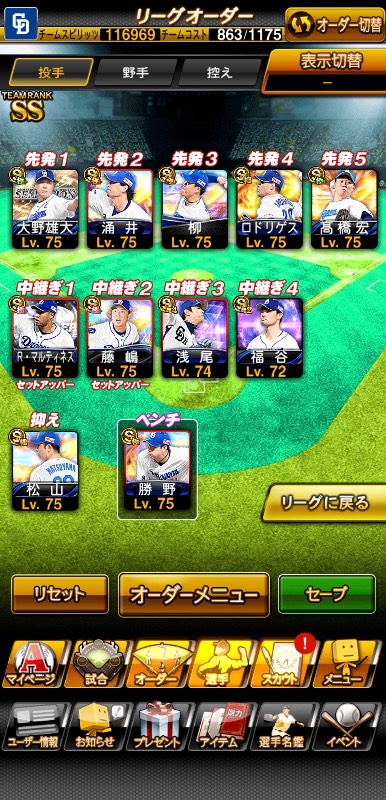Open the 表示切替 display toggle
Image resolution: width=386 pixels, height=800 pixels.
point(325,71)
